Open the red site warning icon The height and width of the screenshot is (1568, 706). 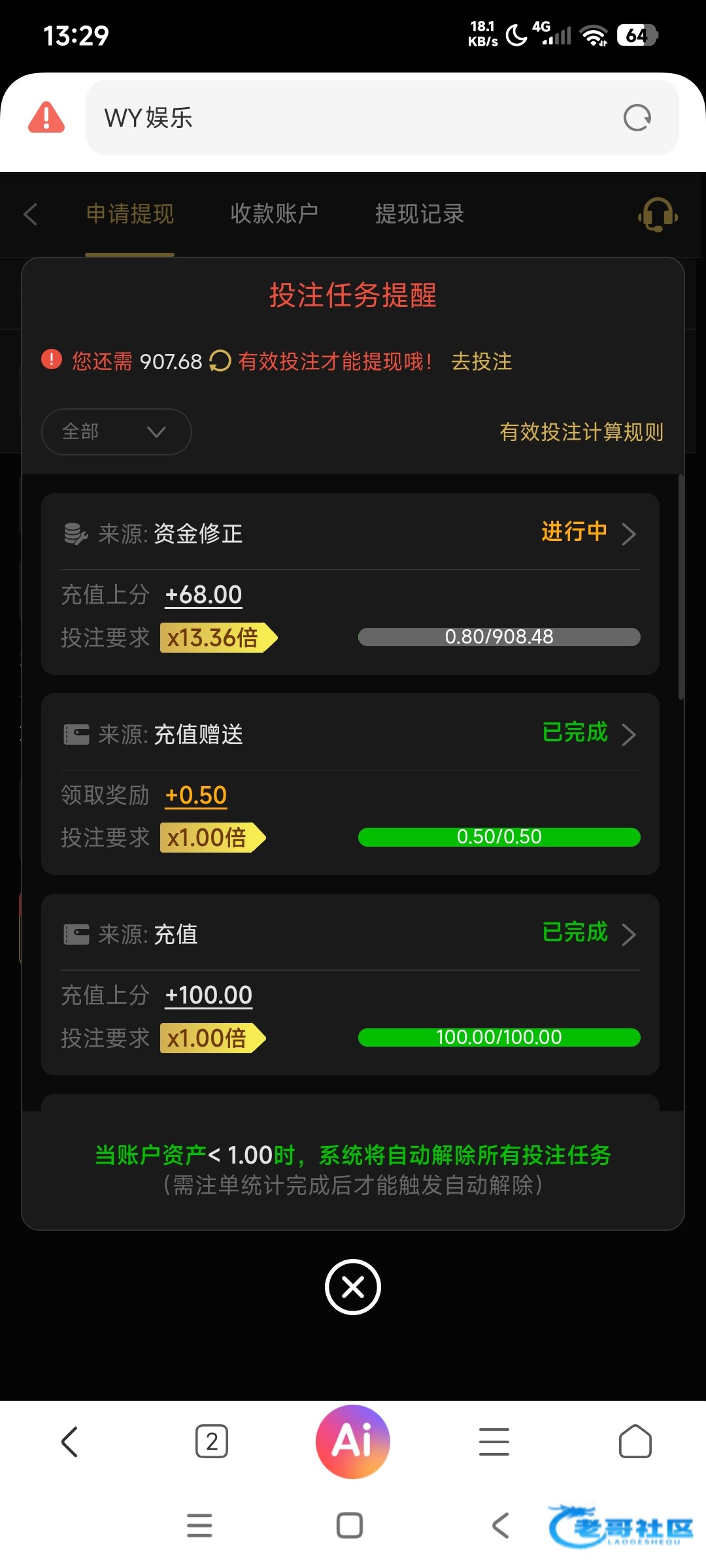46,118
